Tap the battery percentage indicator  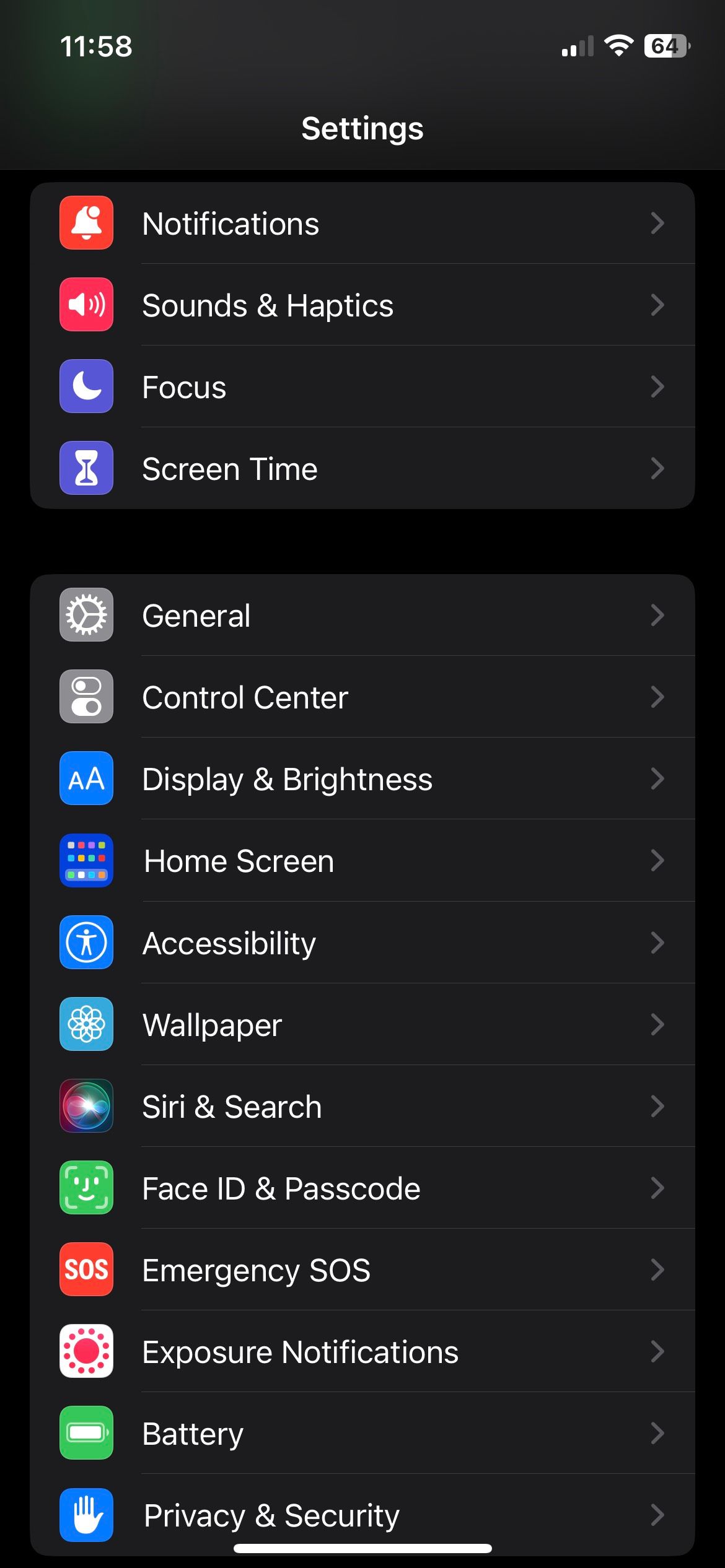point(666,46)
